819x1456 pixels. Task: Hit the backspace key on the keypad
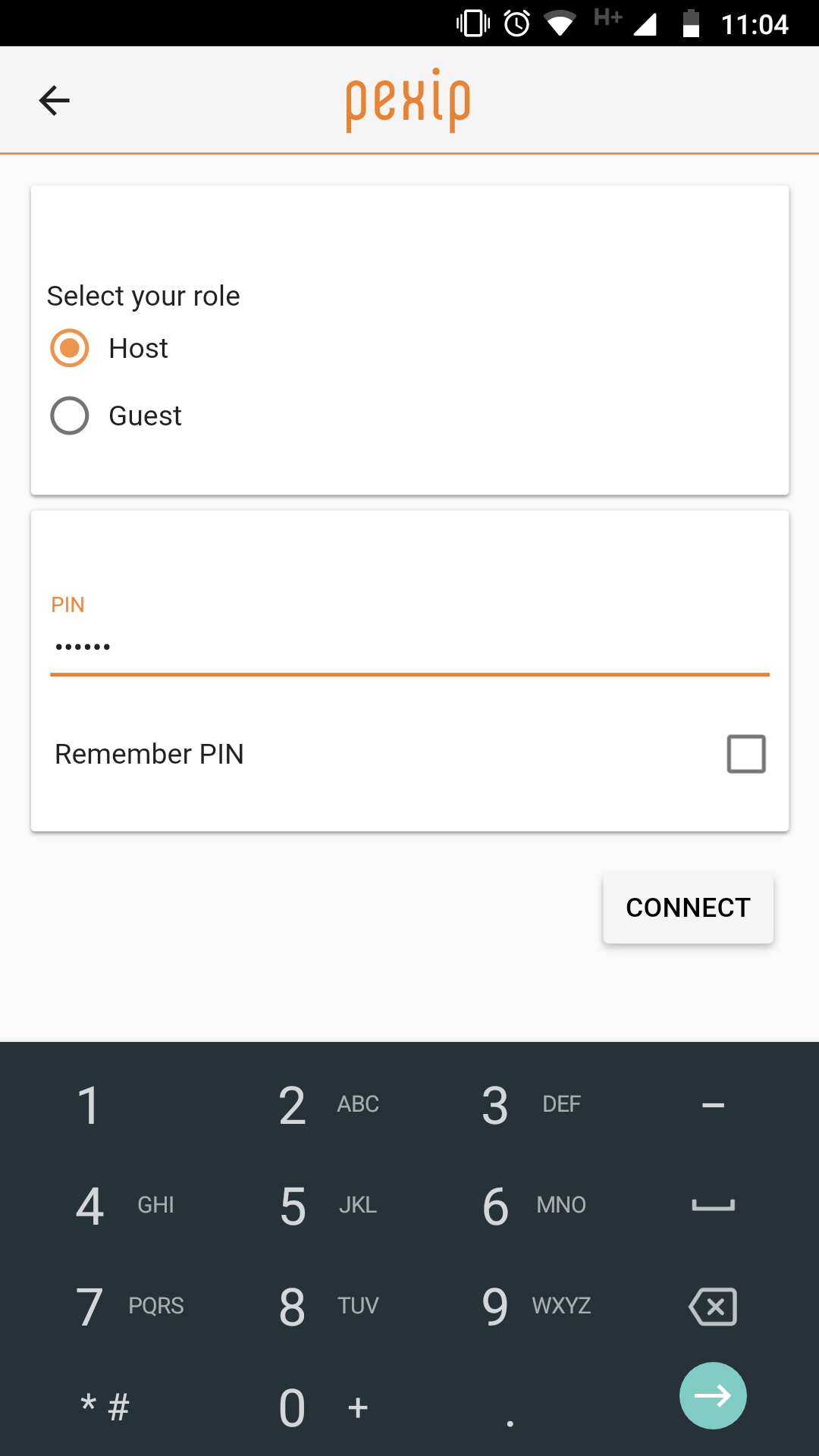click(x=713, y=1307)
